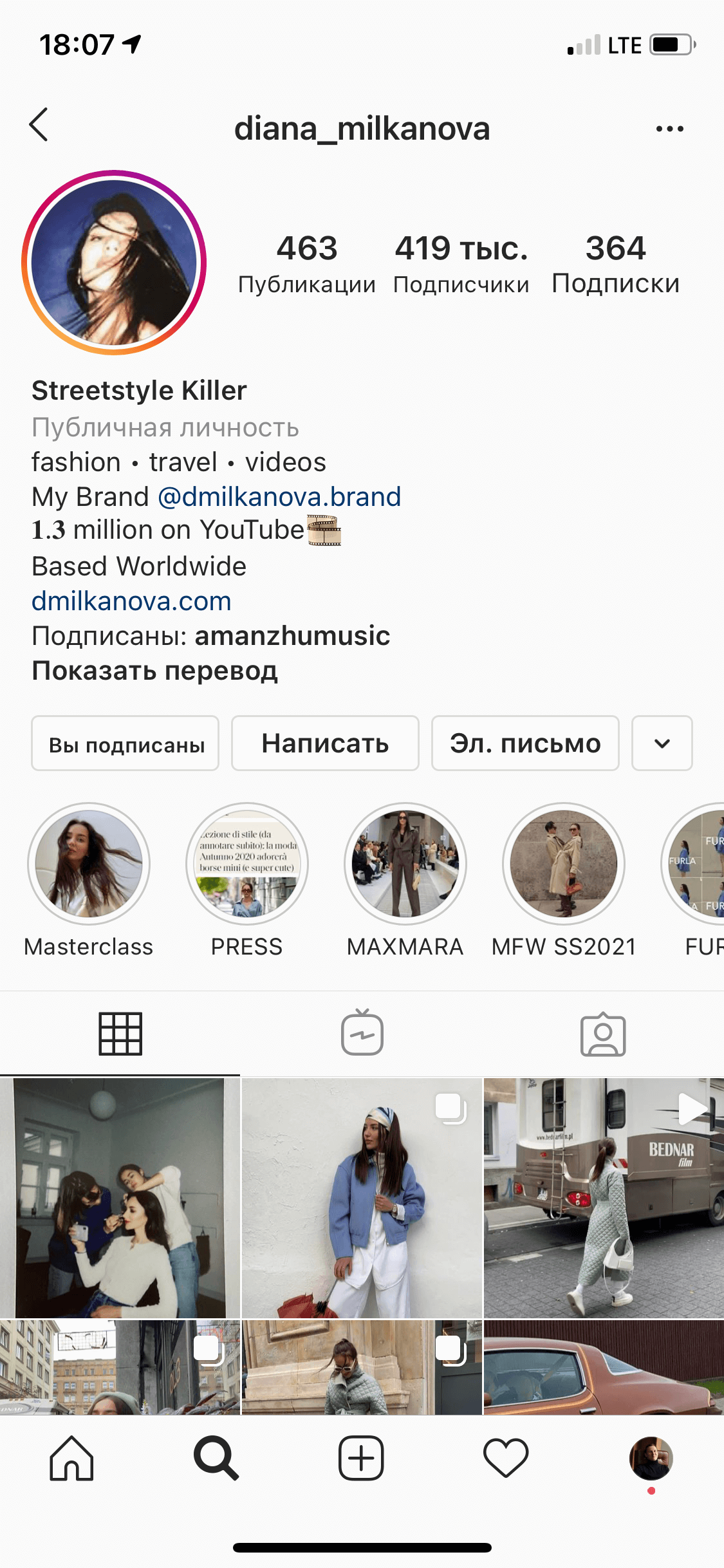Open the MFW SS2021 story highlight
Image resolution: width=724 pixels, height=1568 pixels.
pos(564,864)
